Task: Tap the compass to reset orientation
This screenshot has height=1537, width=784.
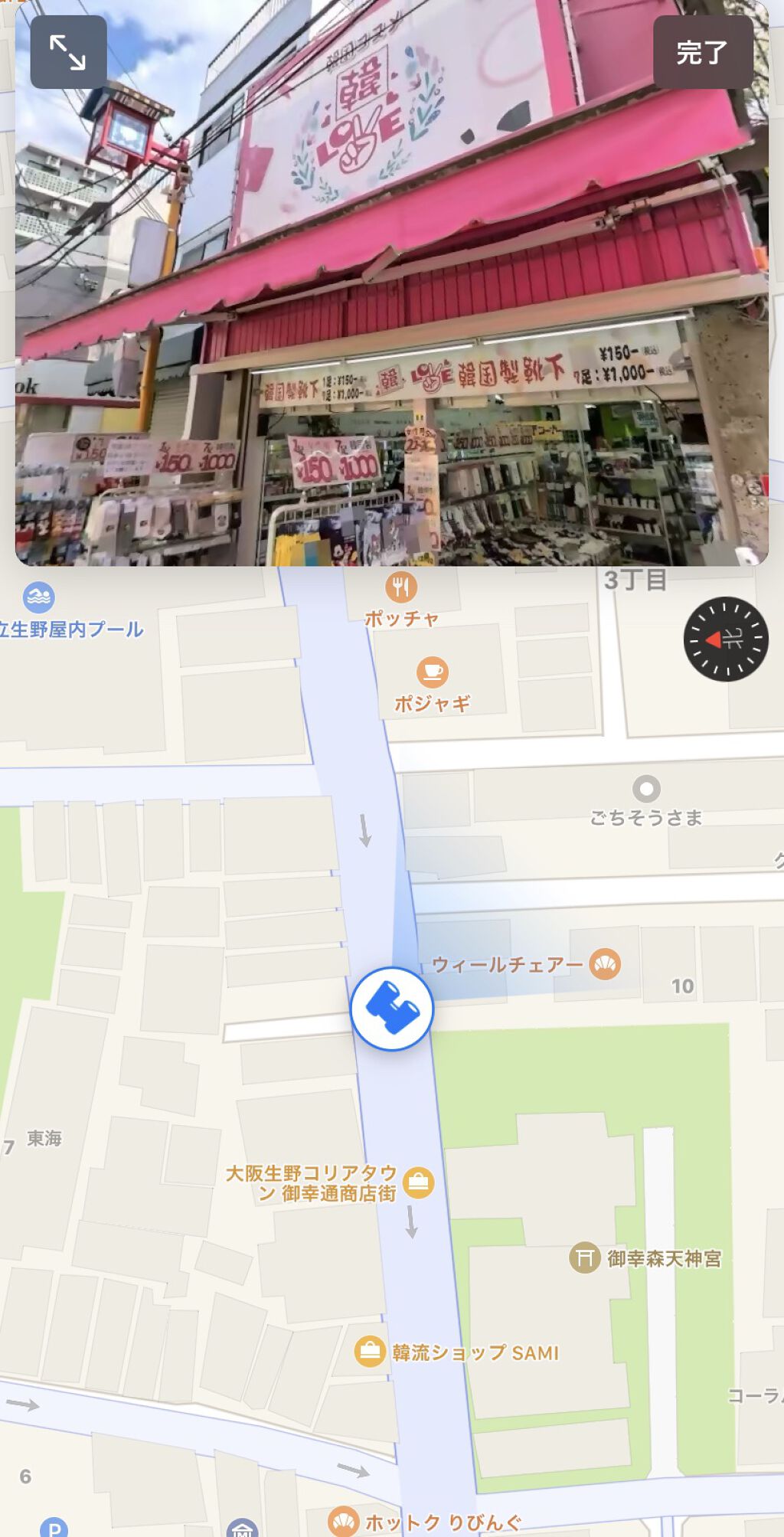Action: [x=726, y=639]
